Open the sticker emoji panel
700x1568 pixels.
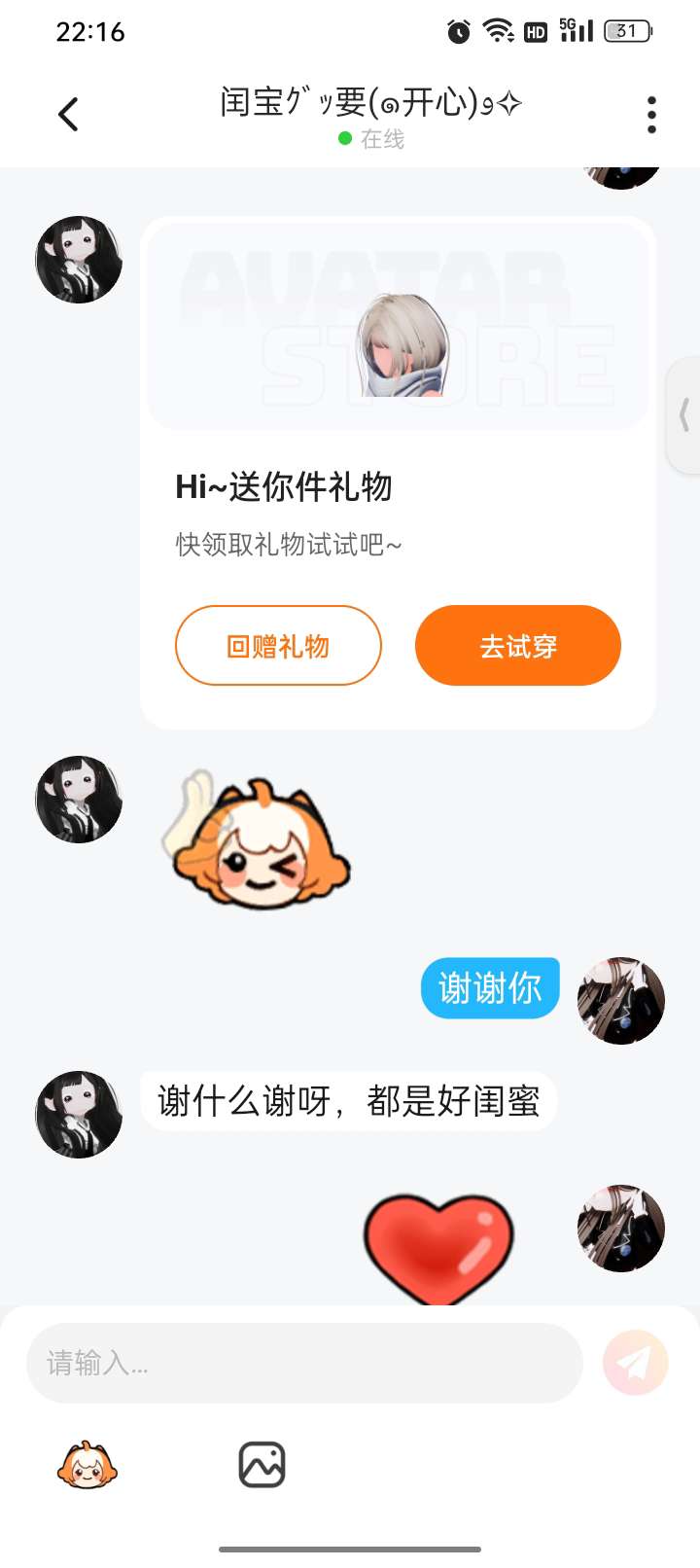(87, 1465)
